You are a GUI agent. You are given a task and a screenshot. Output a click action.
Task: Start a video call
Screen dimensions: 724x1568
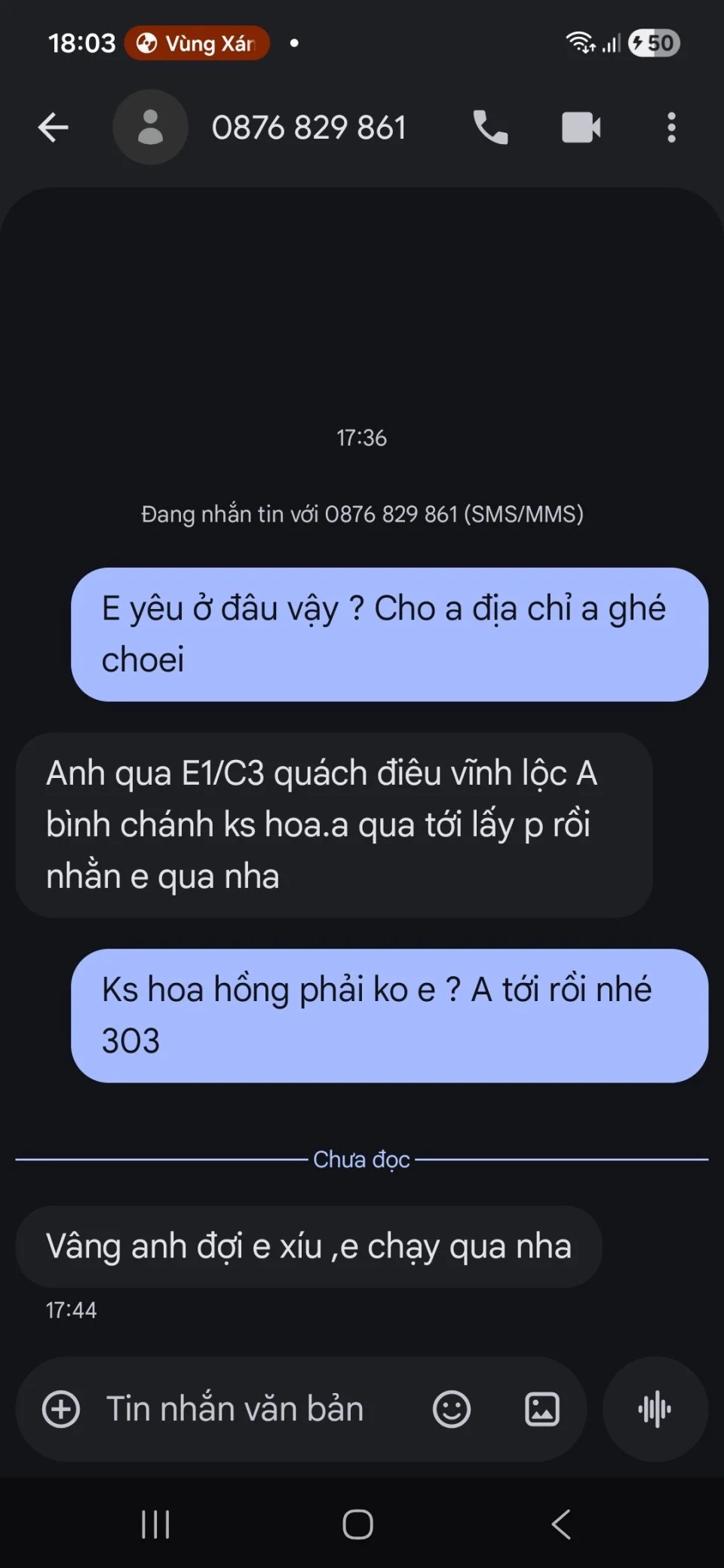coord(581,127)
